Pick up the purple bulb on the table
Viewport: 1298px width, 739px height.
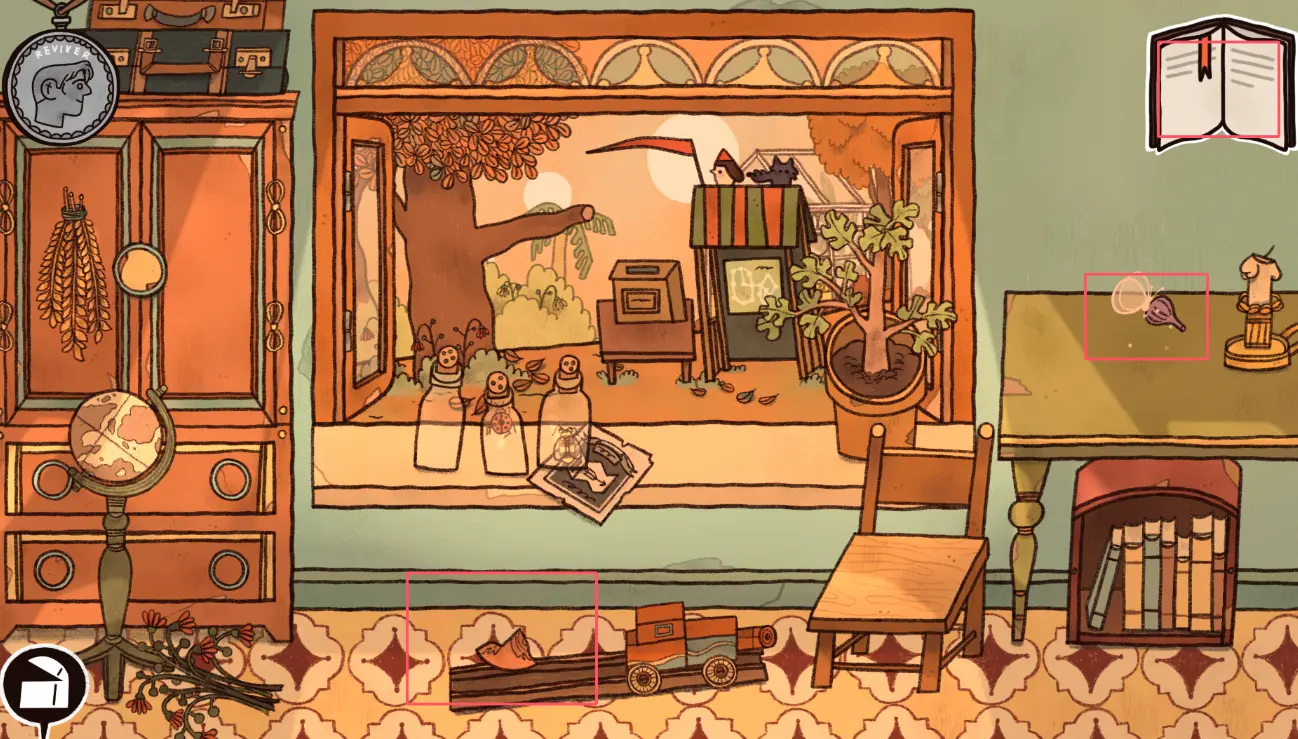click(1165, 312)
